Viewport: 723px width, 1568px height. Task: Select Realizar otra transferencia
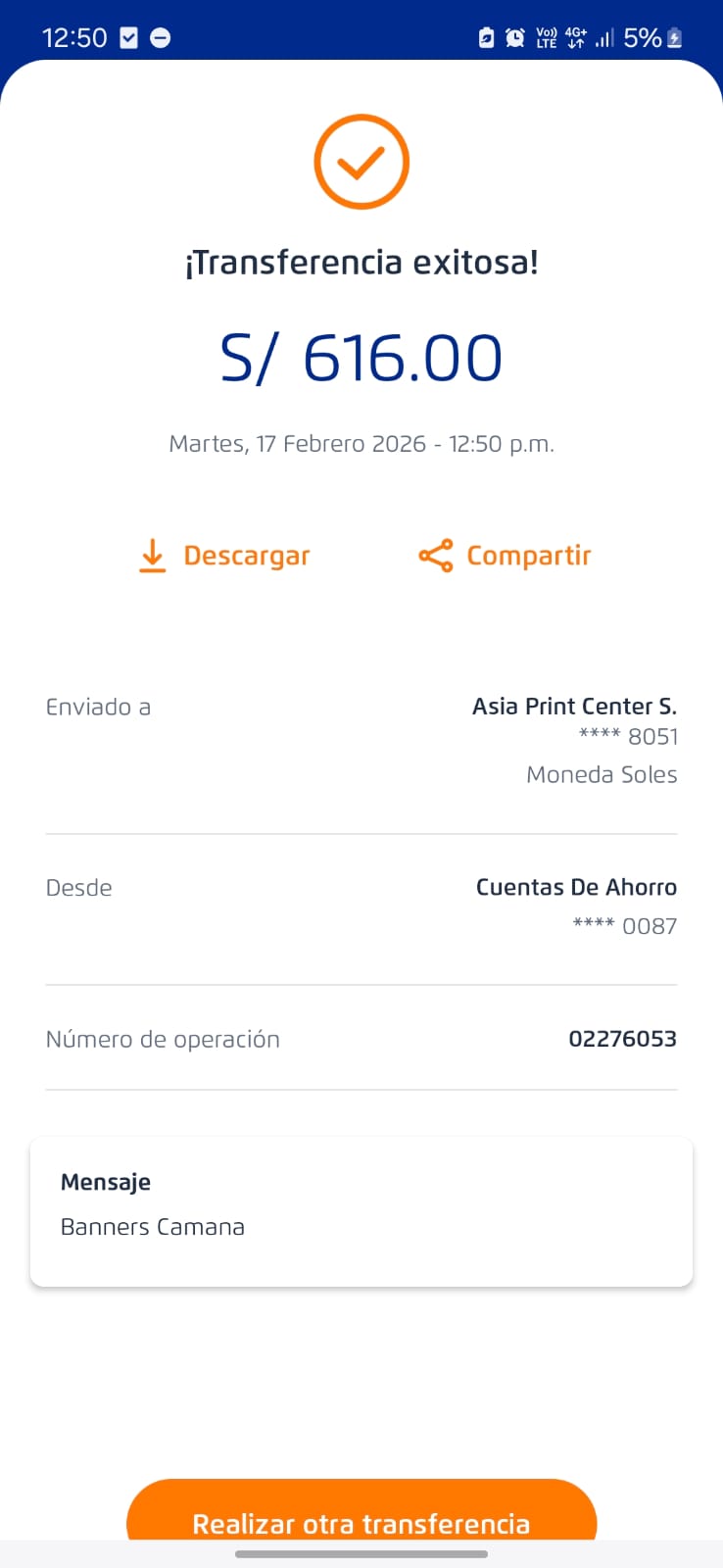[x=361, y=1517]
